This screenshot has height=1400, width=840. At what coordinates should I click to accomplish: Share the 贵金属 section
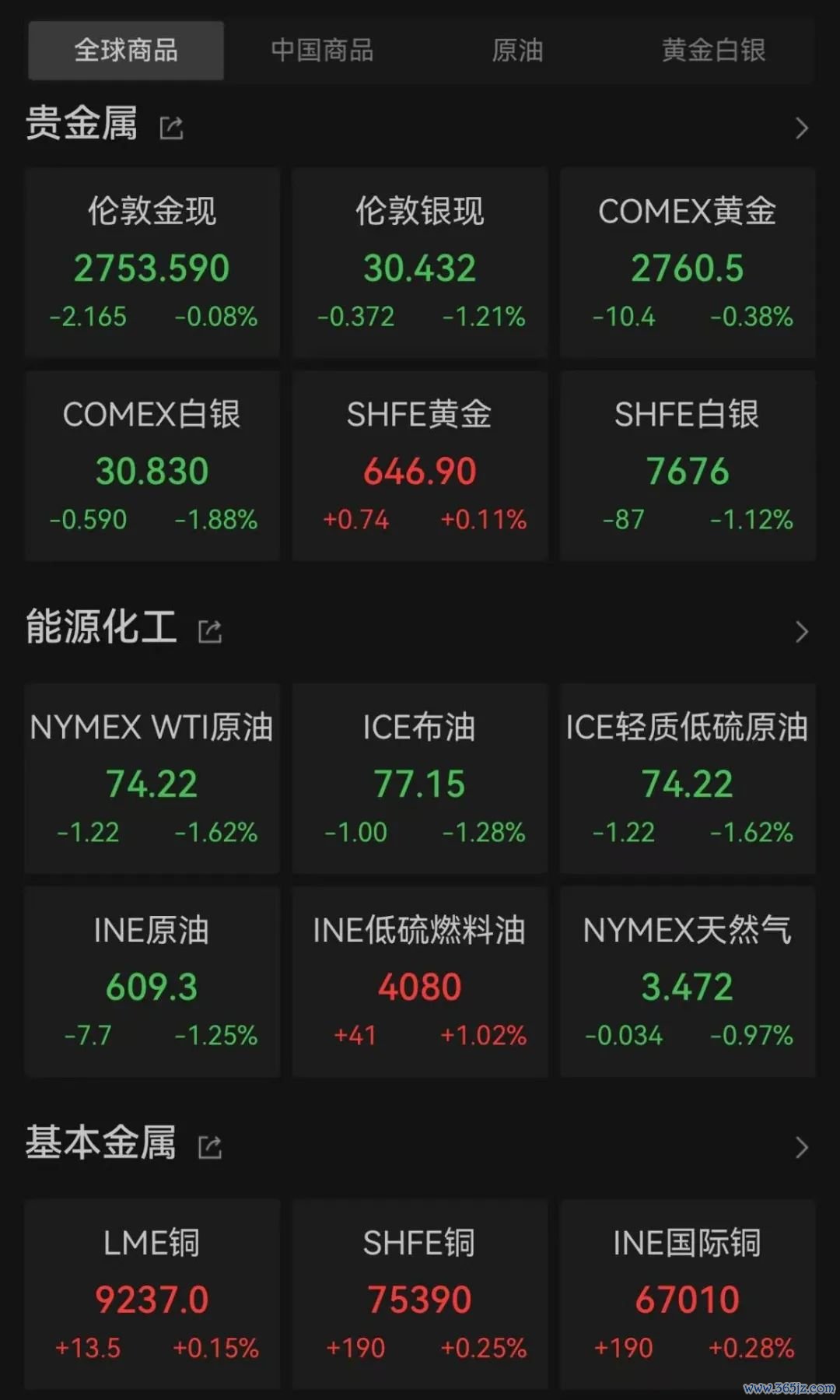(171, 127)
